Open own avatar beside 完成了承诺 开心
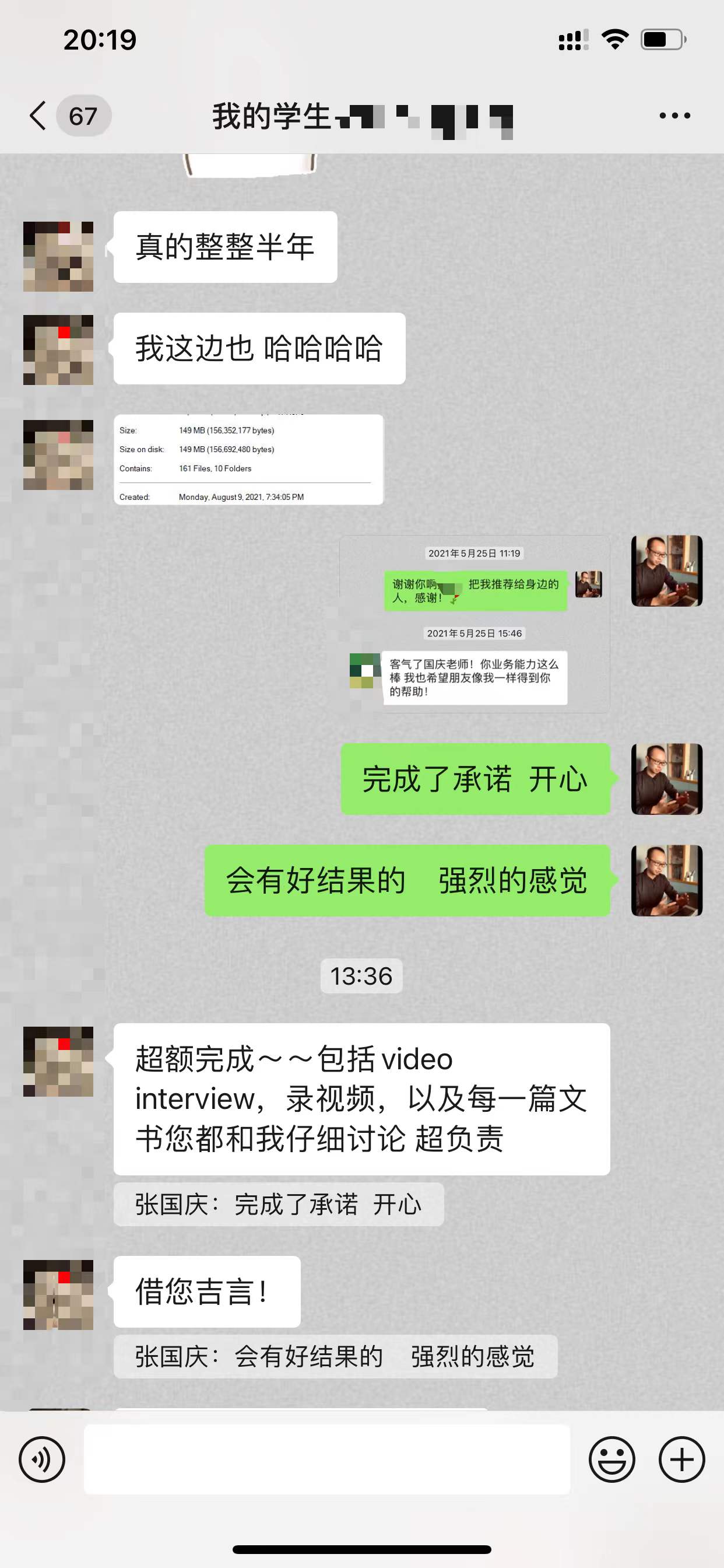The width and height of the screenshot is (724, 1568). 667,779
